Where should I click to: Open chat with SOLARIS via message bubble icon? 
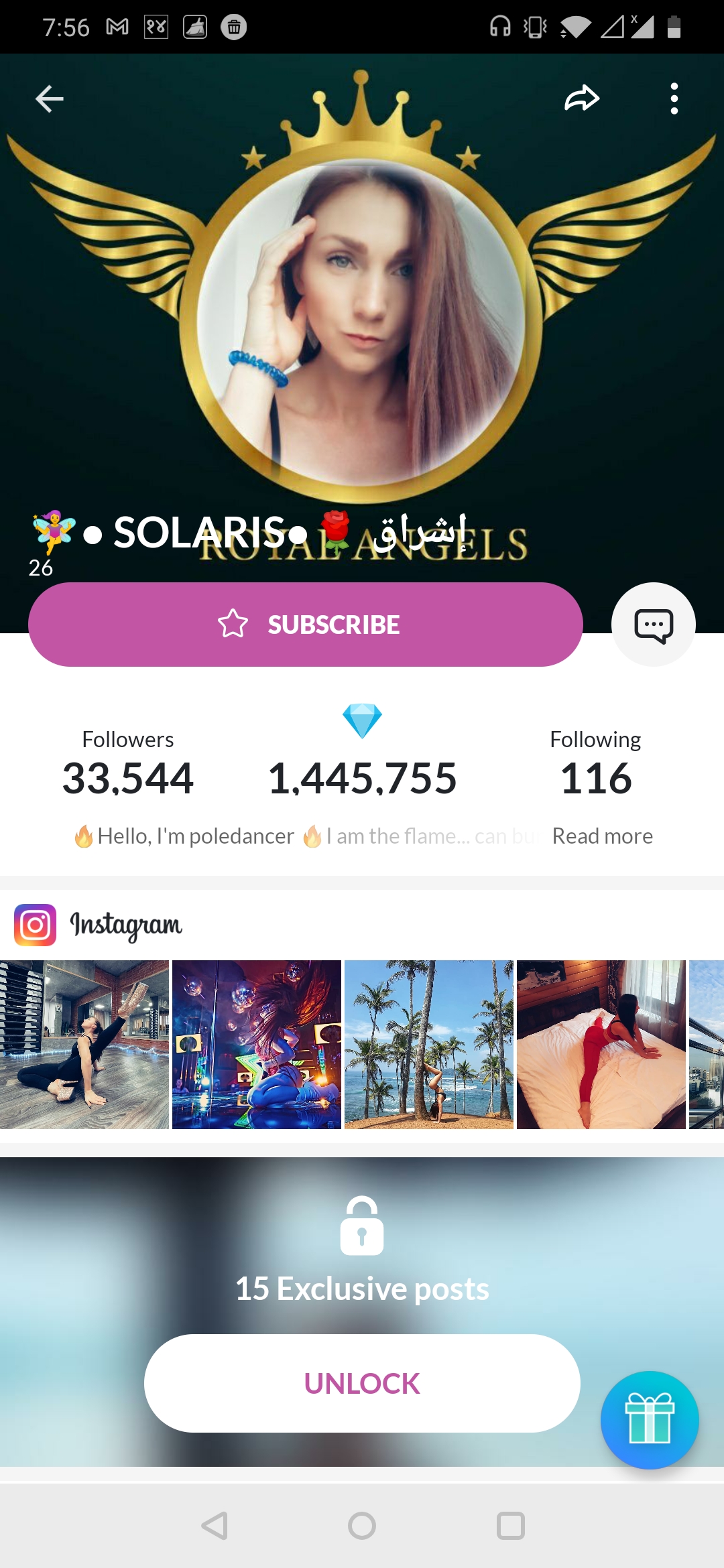tap(653, 624)
